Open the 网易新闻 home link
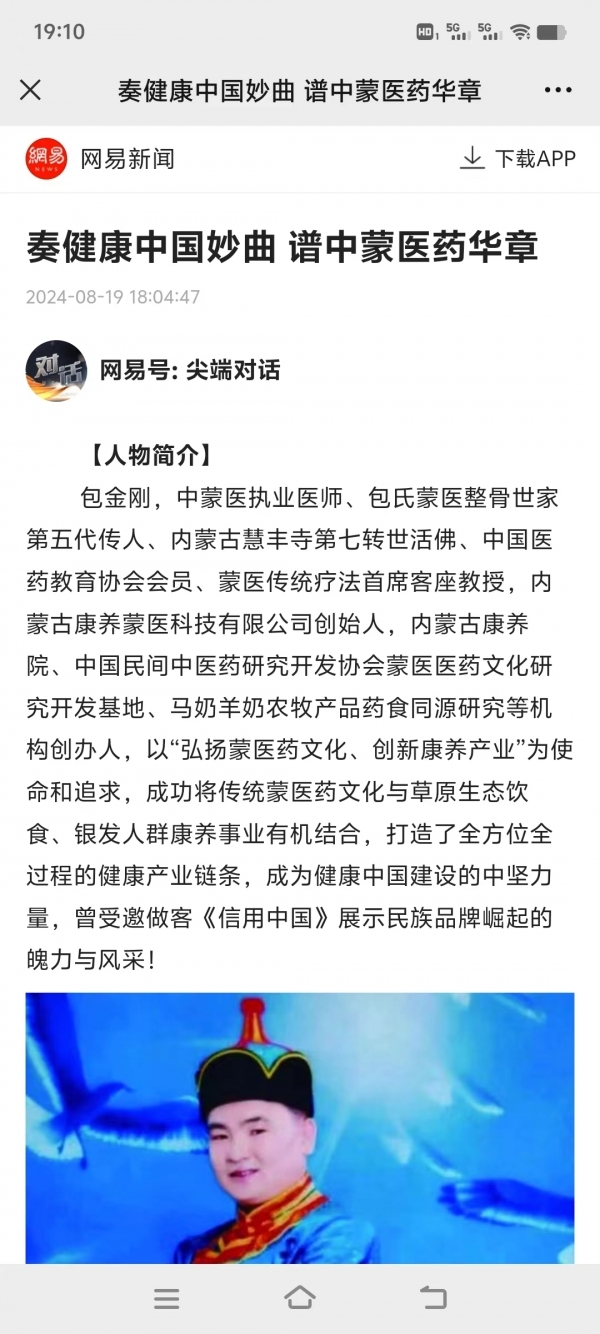This screenshot has width=600, height=1334. [100, 158]
